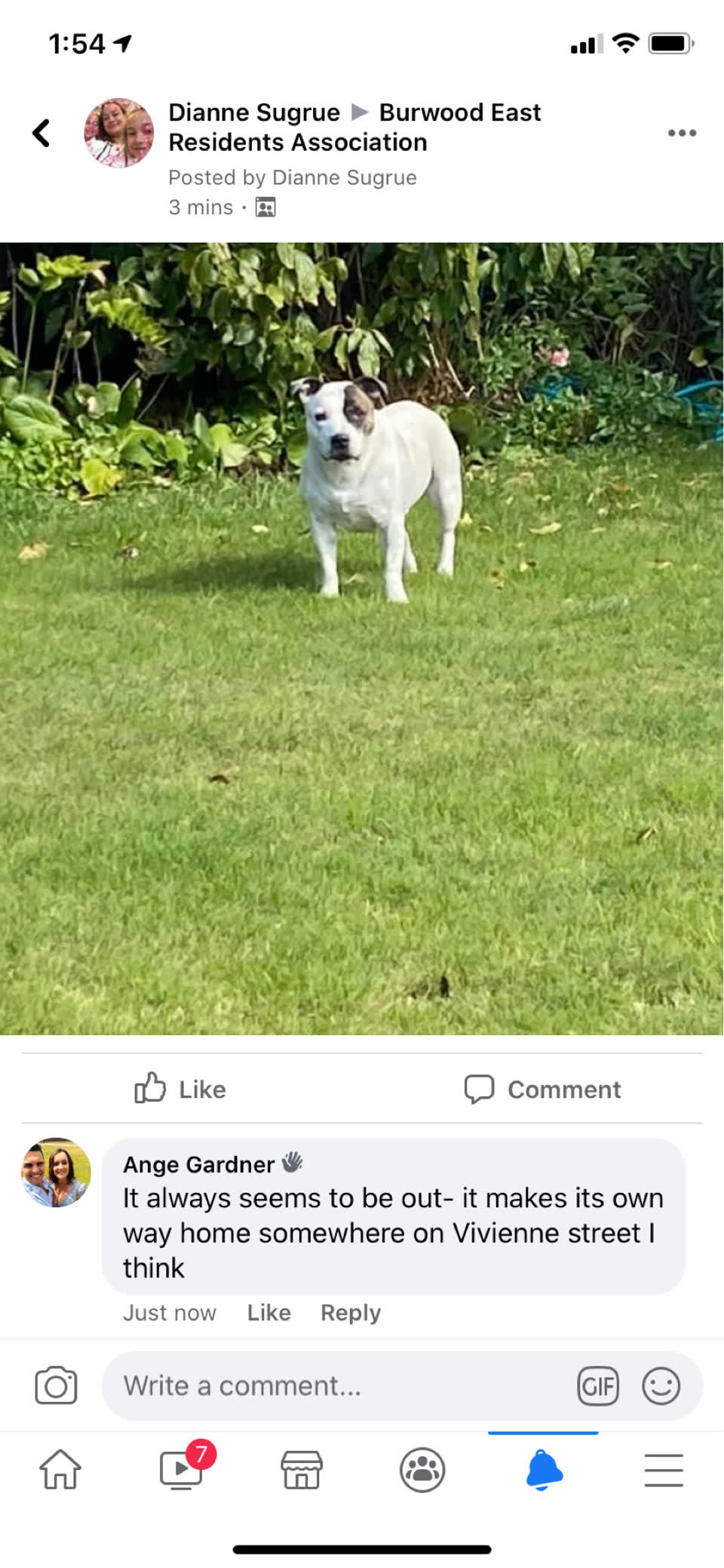Open the hamburger menu tab
This screenshot has height=1568, width=724.
(x=664, y=1470)
